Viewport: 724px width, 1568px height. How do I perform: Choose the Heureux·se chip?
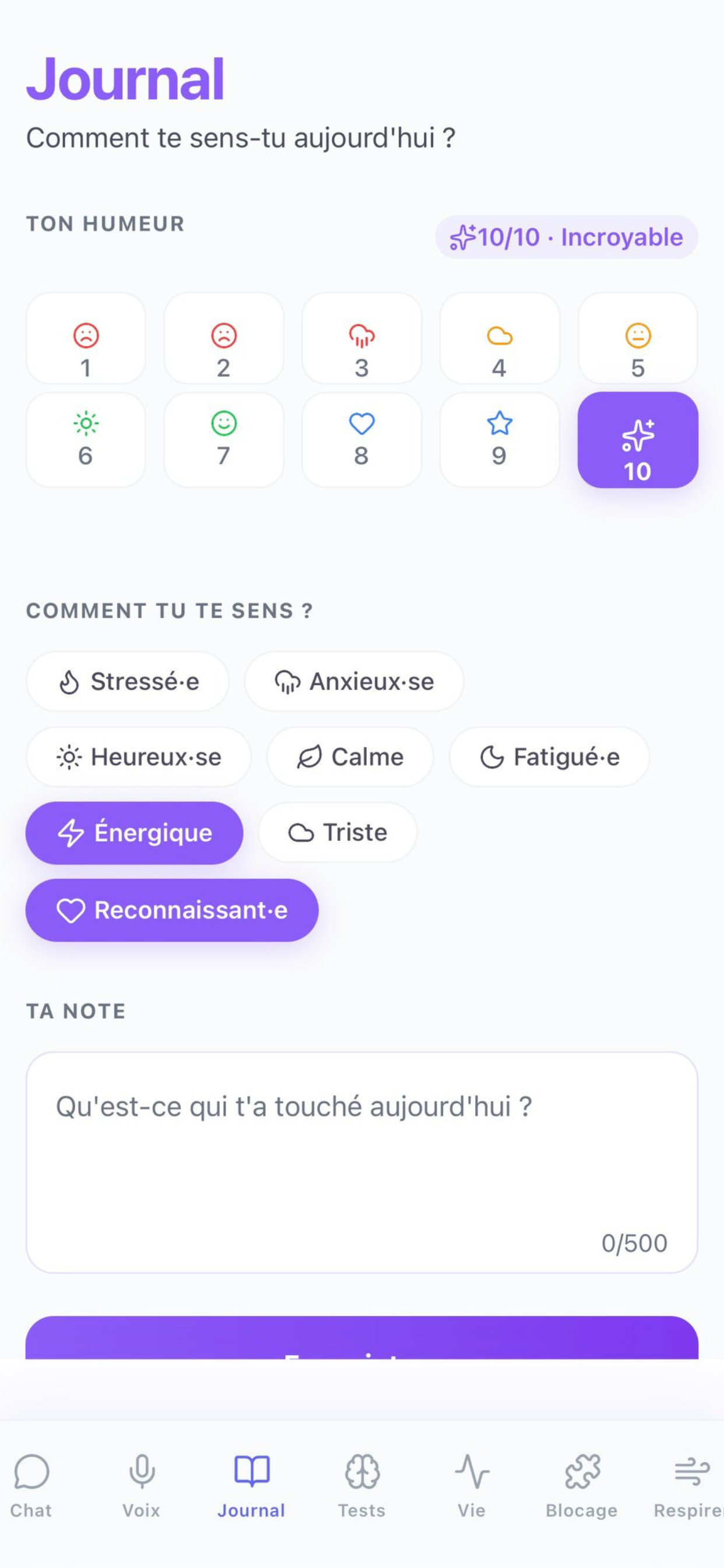tap(138, 757)
